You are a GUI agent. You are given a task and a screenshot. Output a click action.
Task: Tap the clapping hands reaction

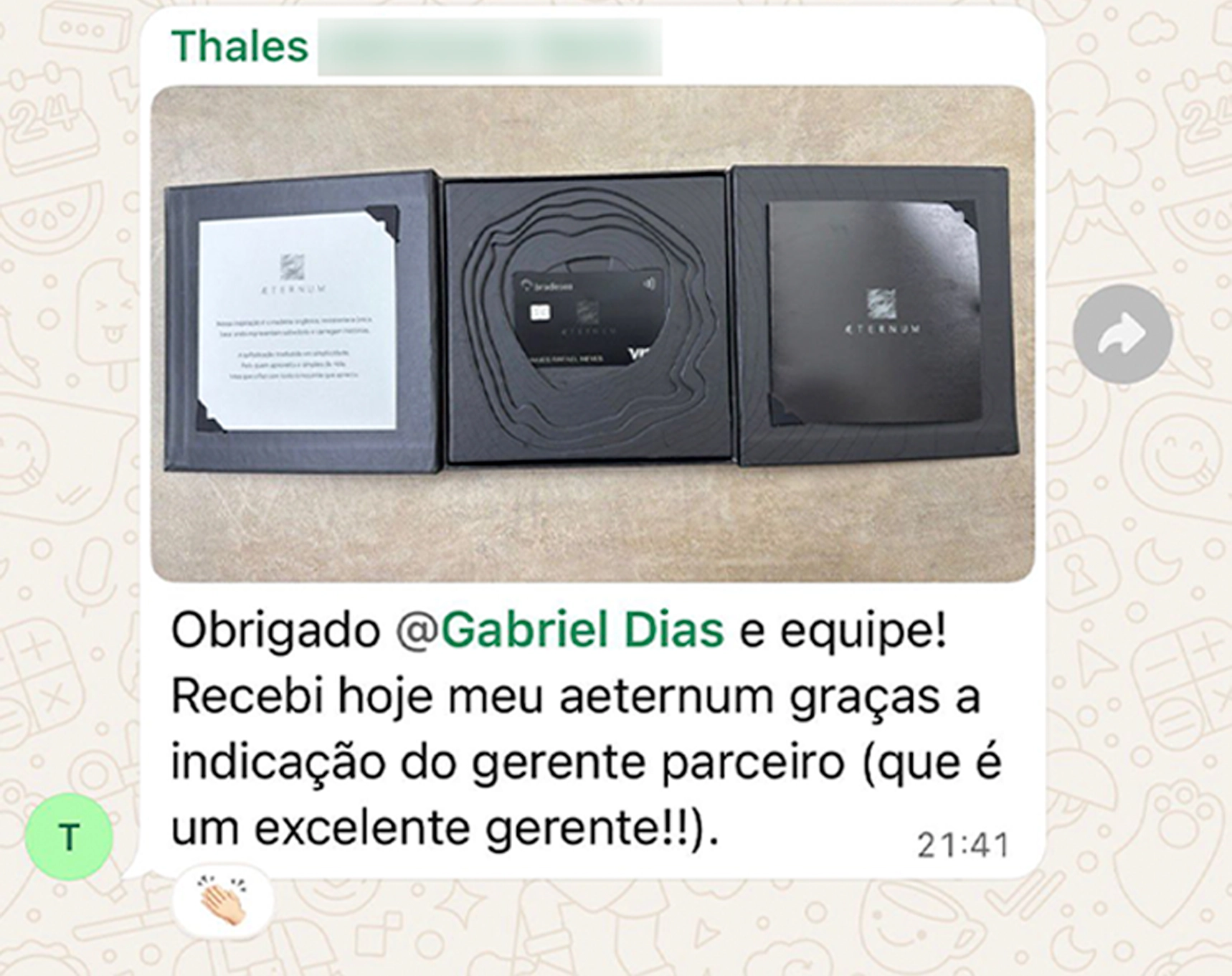(223, 901)
